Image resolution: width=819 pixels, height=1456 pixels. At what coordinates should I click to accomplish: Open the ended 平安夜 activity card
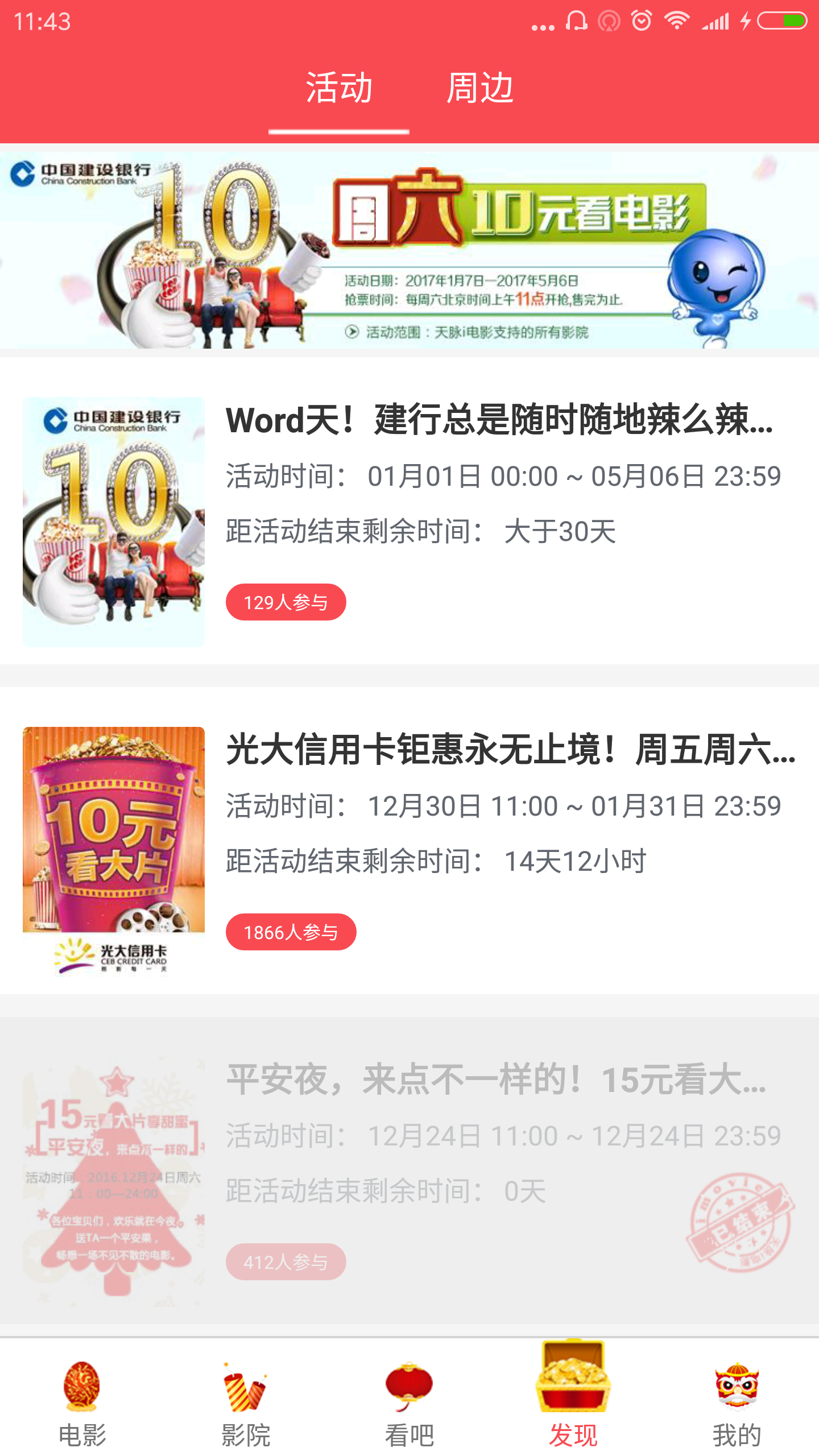409,1180
